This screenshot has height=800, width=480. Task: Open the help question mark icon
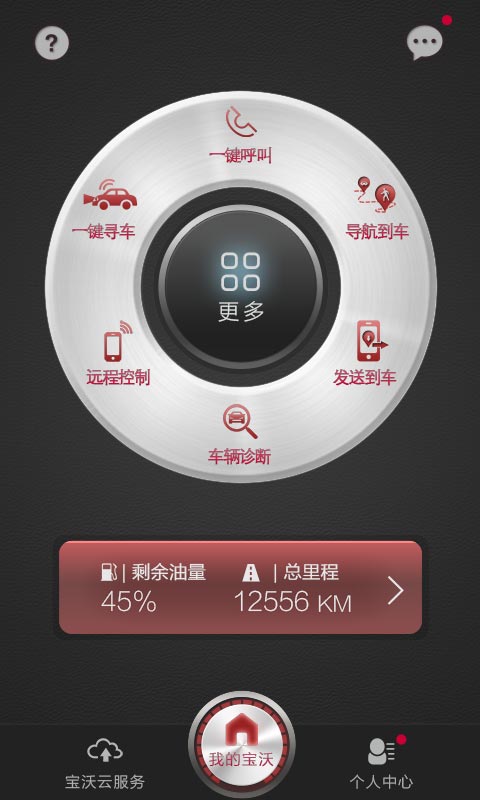tap(52, 43)
